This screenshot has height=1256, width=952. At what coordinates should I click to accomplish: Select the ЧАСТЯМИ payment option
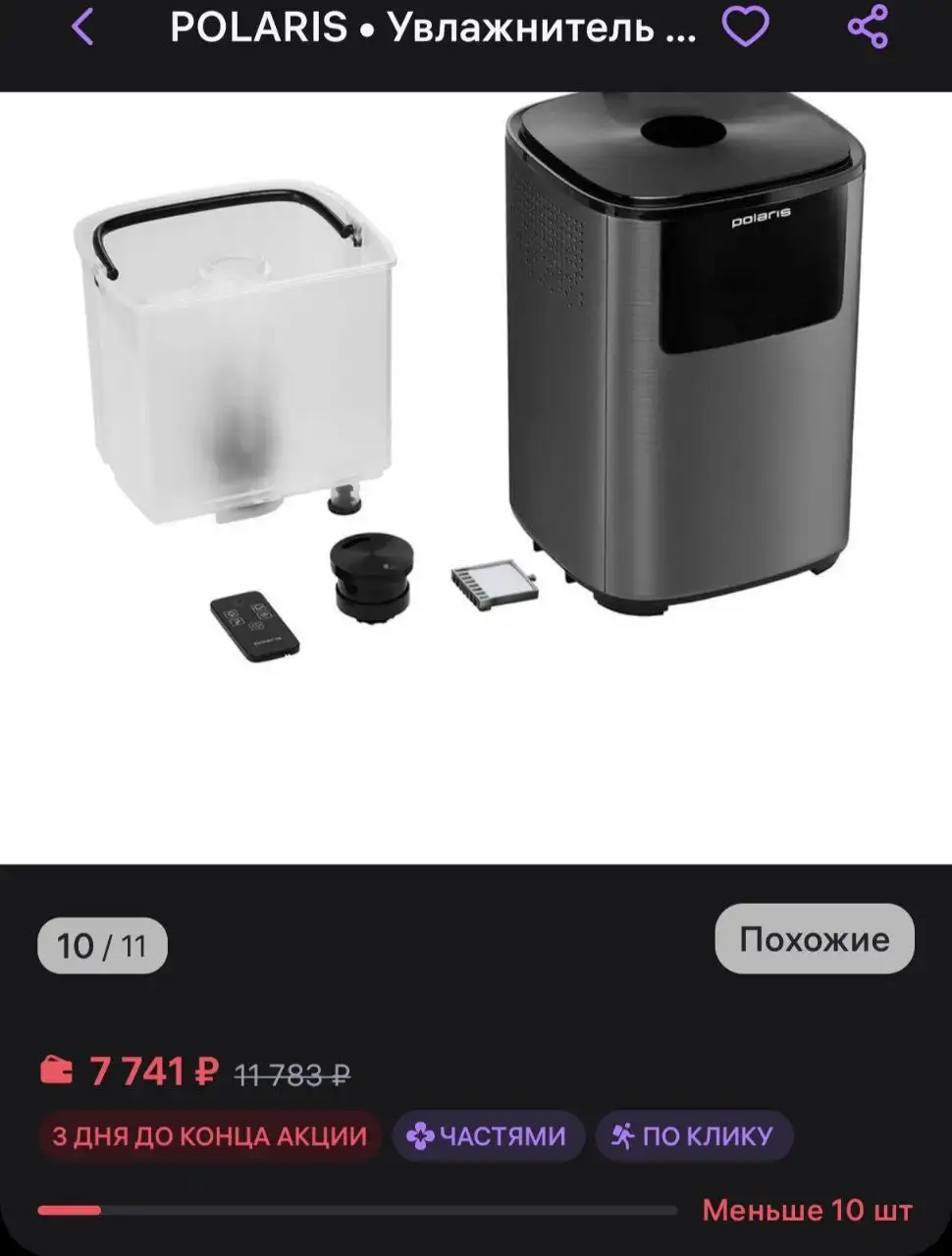(x=488, y=1136)
